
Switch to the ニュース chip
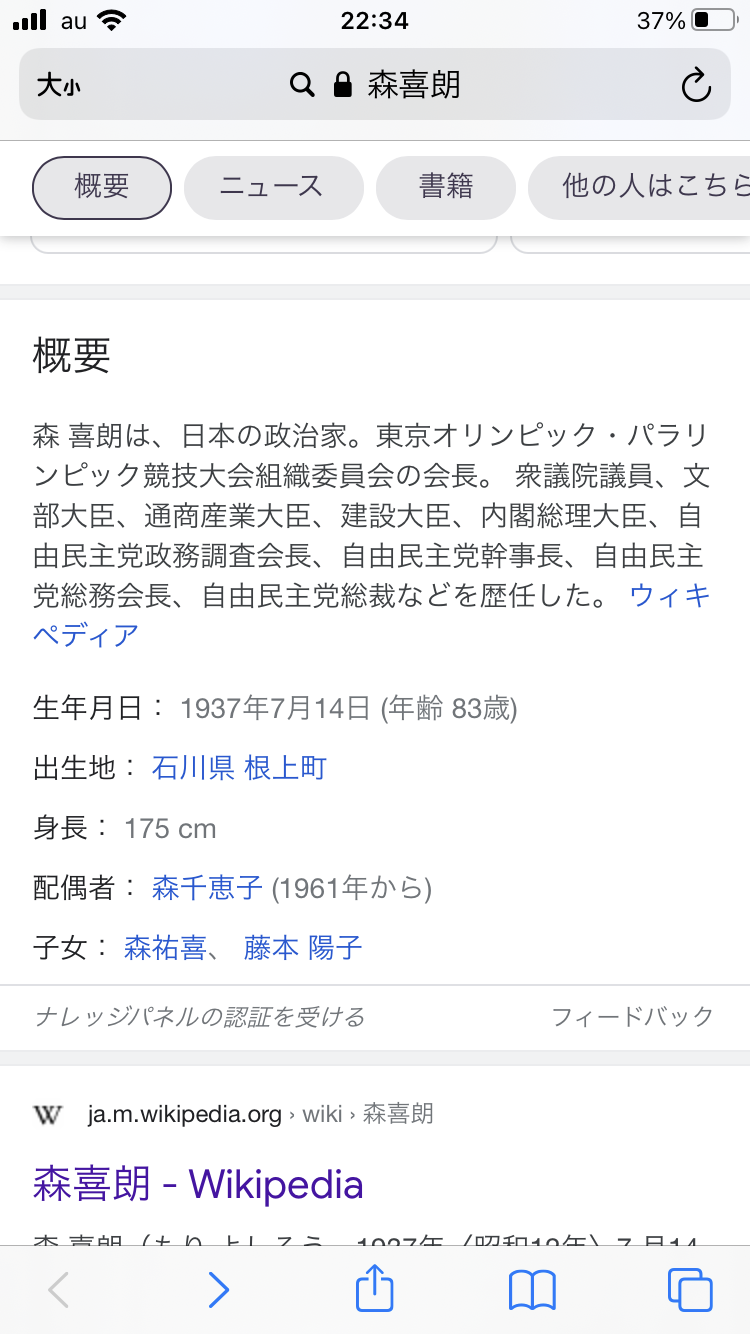coord(272,187)
